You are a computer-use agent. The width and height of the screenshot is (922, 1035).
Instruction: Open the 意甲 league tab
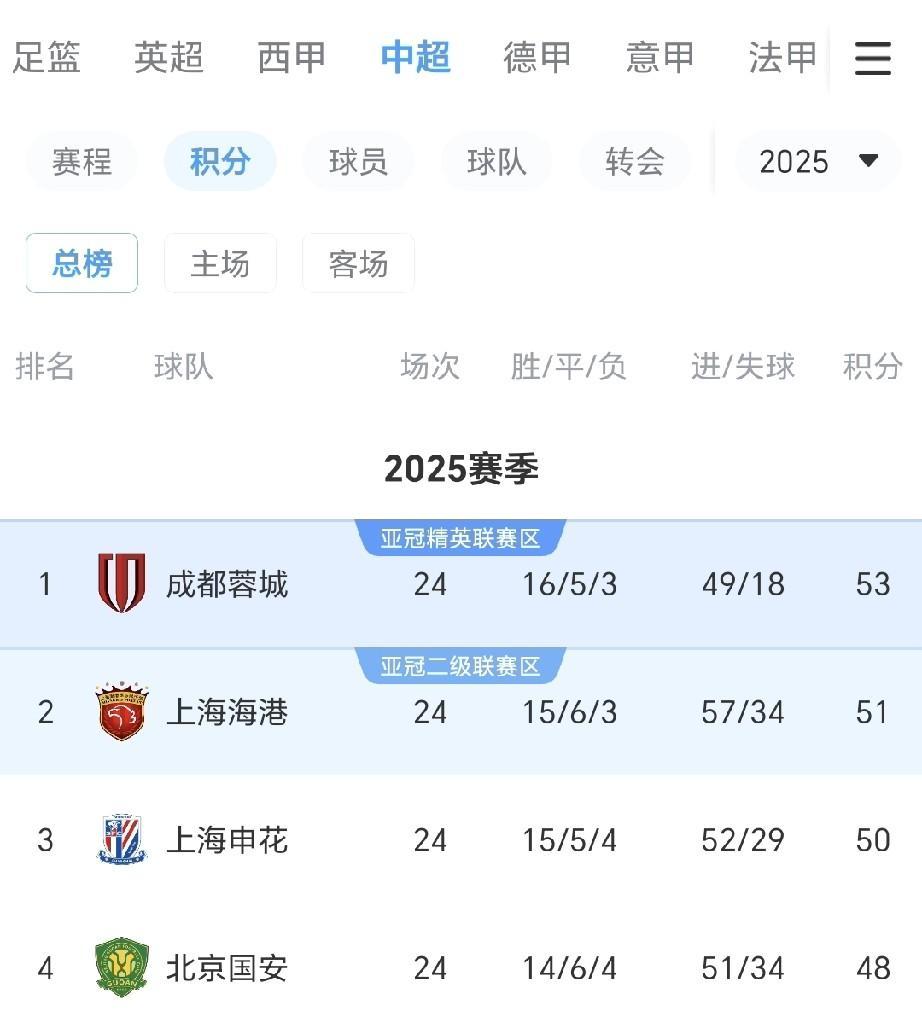point(659,59)
